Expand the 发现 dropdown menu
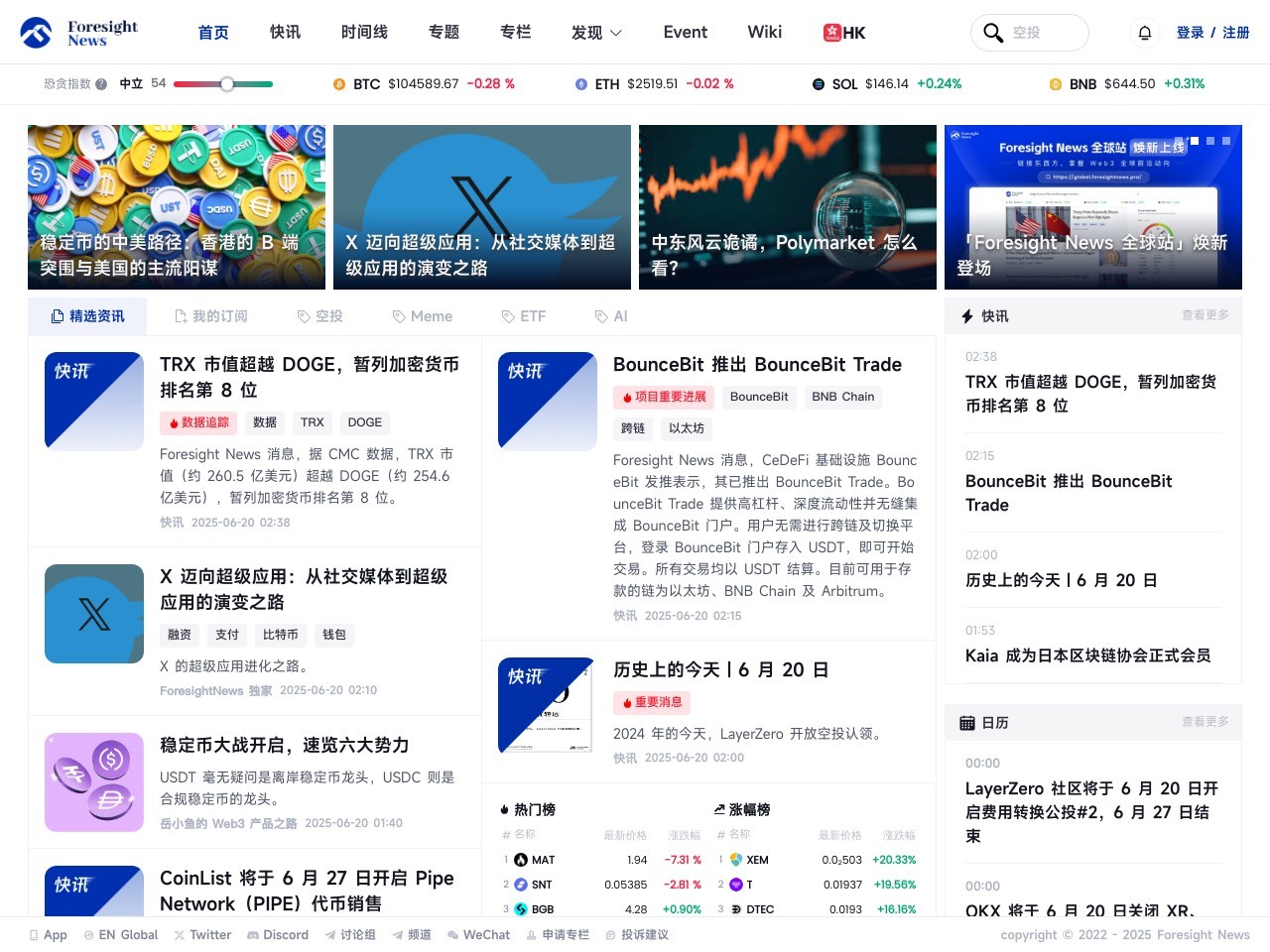1270x952 pixels. 596,33
